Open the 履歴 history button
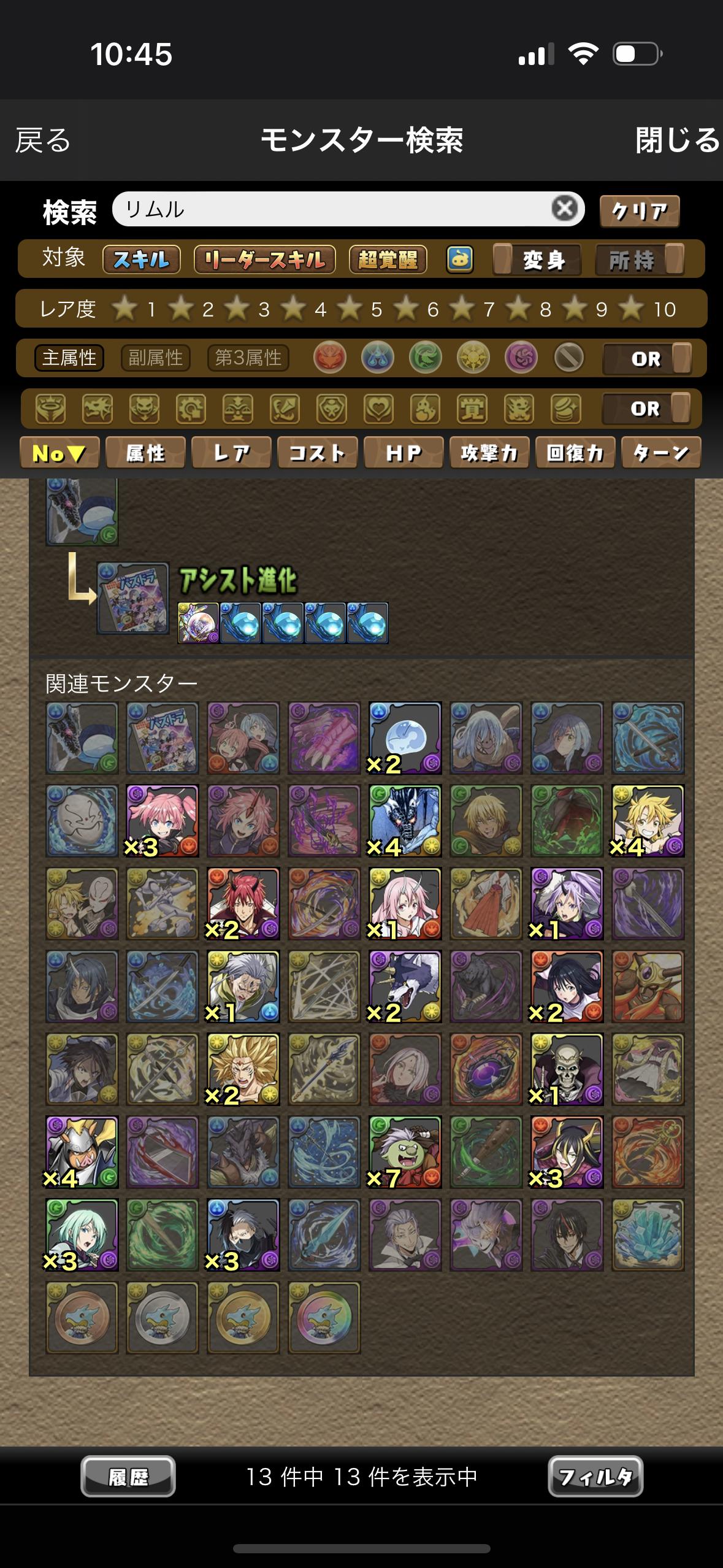 pyautogui.click(x=128, y=1477)
